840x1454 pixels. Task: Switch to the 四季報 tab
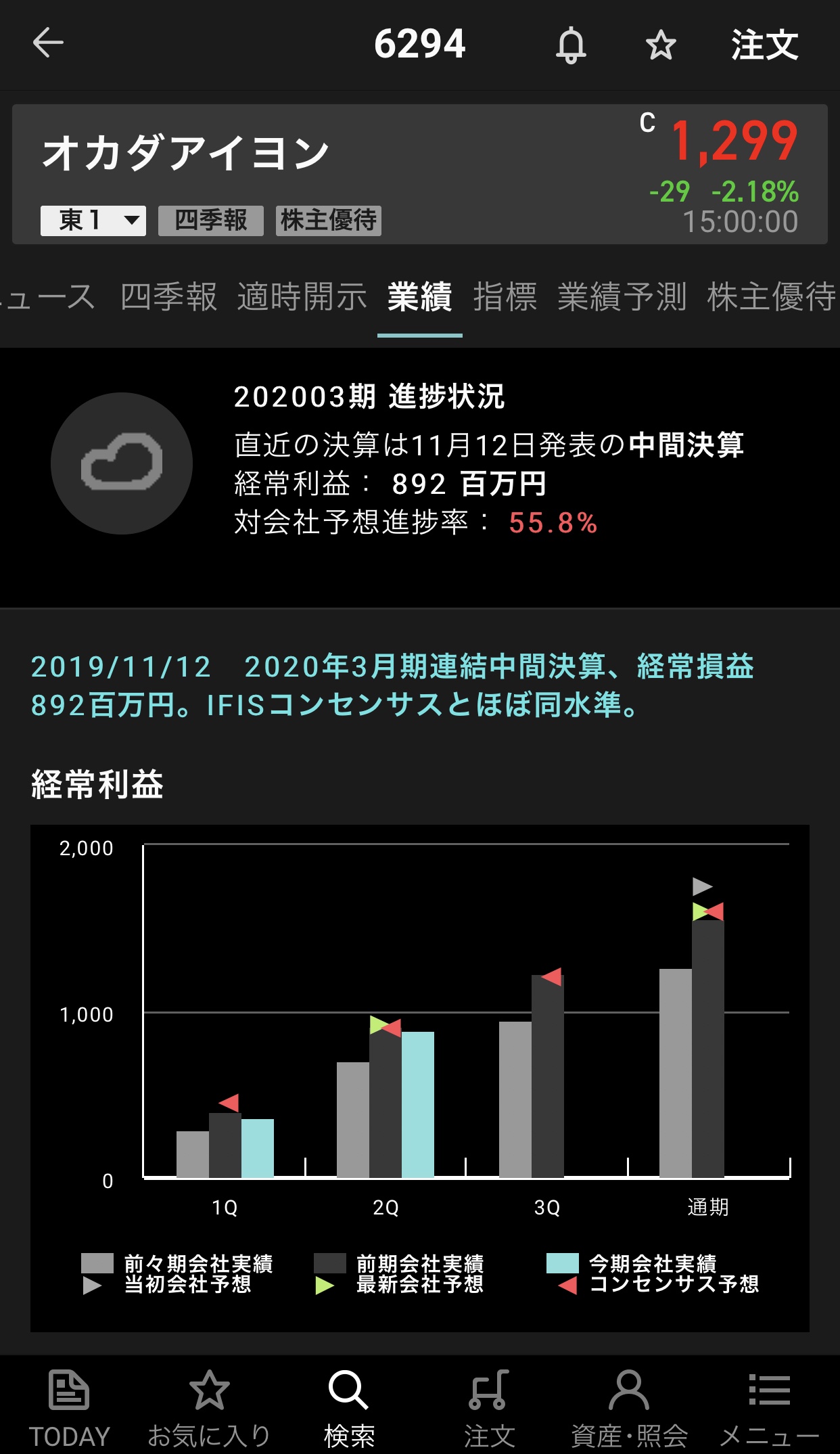(168, 297)
